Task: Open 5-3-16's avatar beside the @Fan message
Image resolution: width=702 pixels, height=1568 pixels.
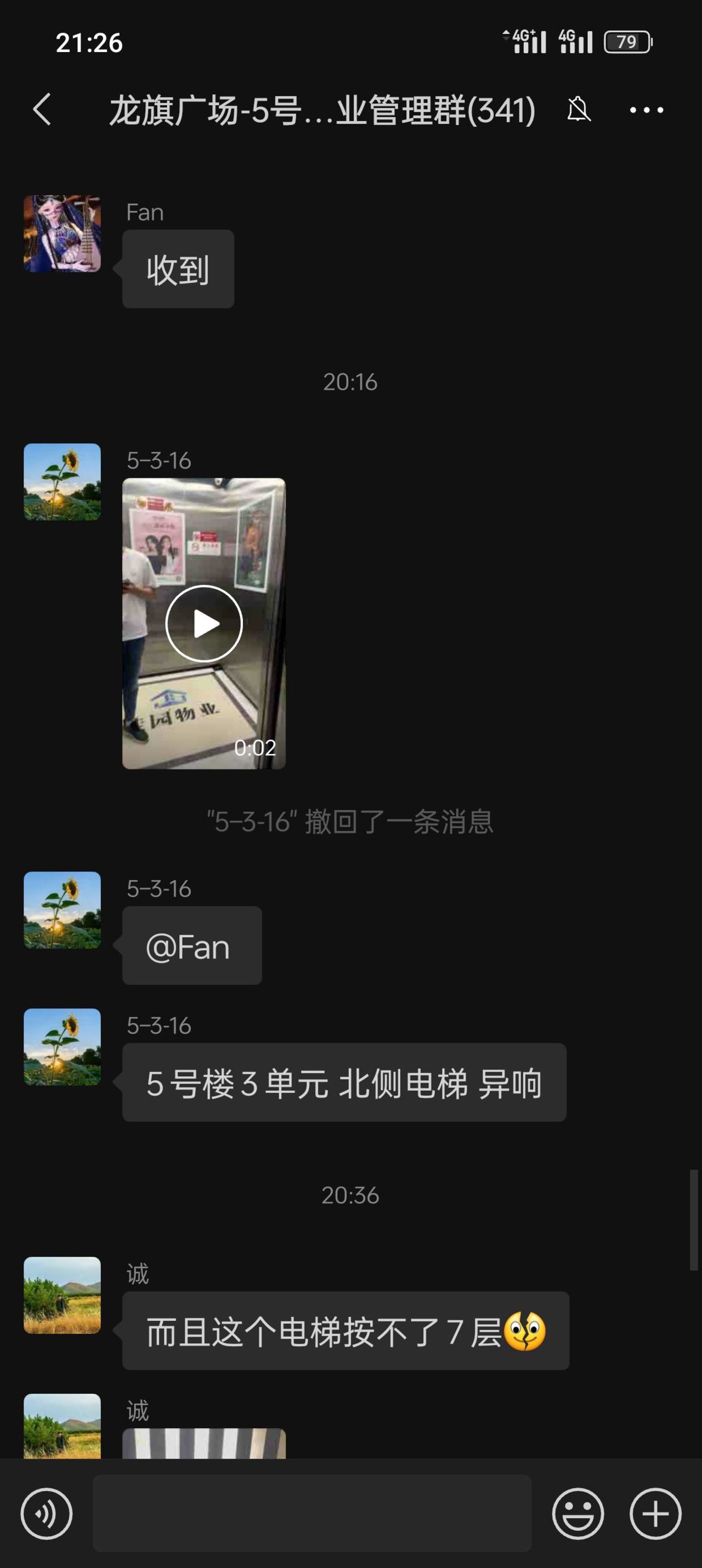Action: coord(62,910)
